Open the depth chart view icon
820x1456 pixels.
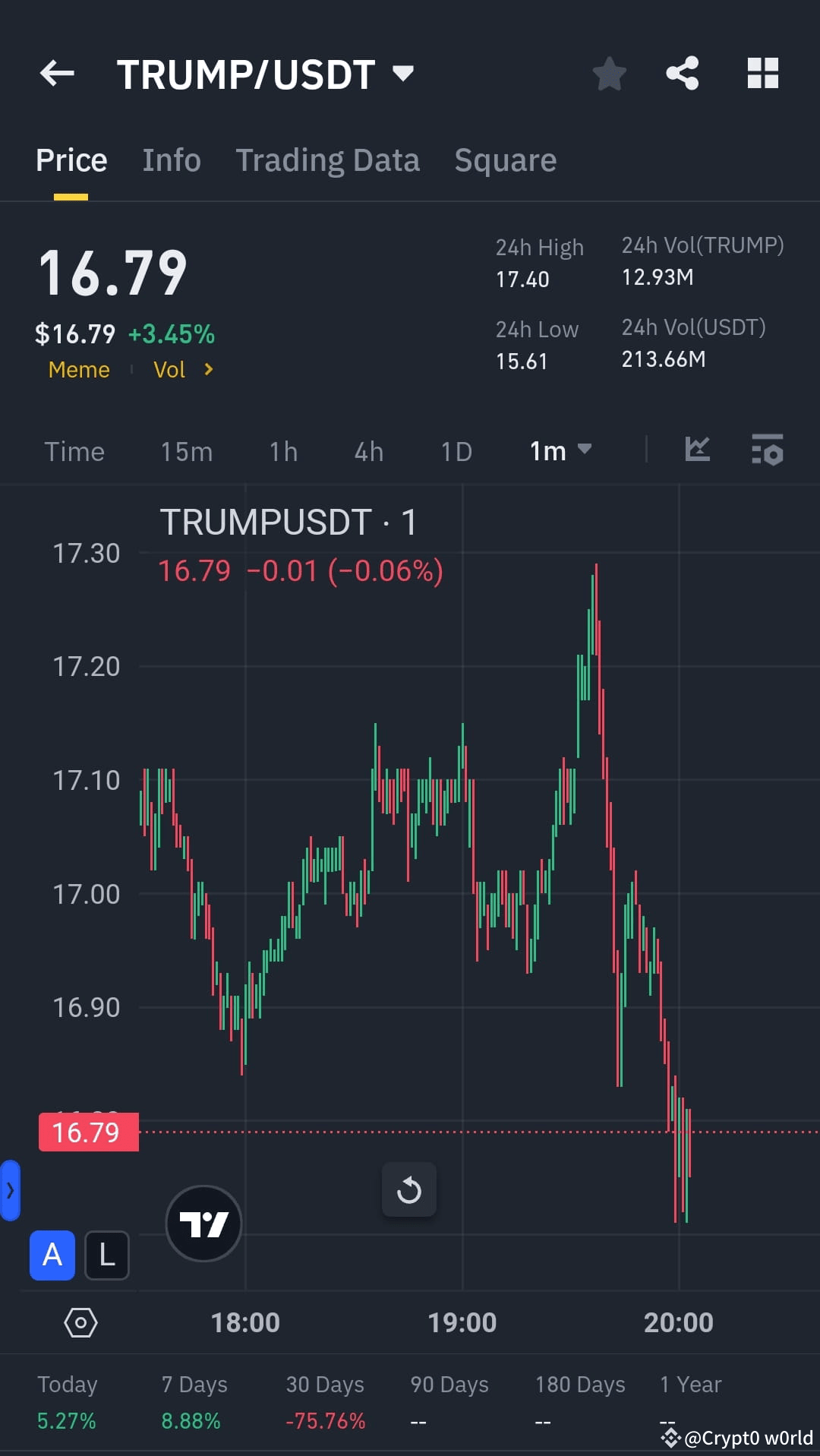(695, 450)
